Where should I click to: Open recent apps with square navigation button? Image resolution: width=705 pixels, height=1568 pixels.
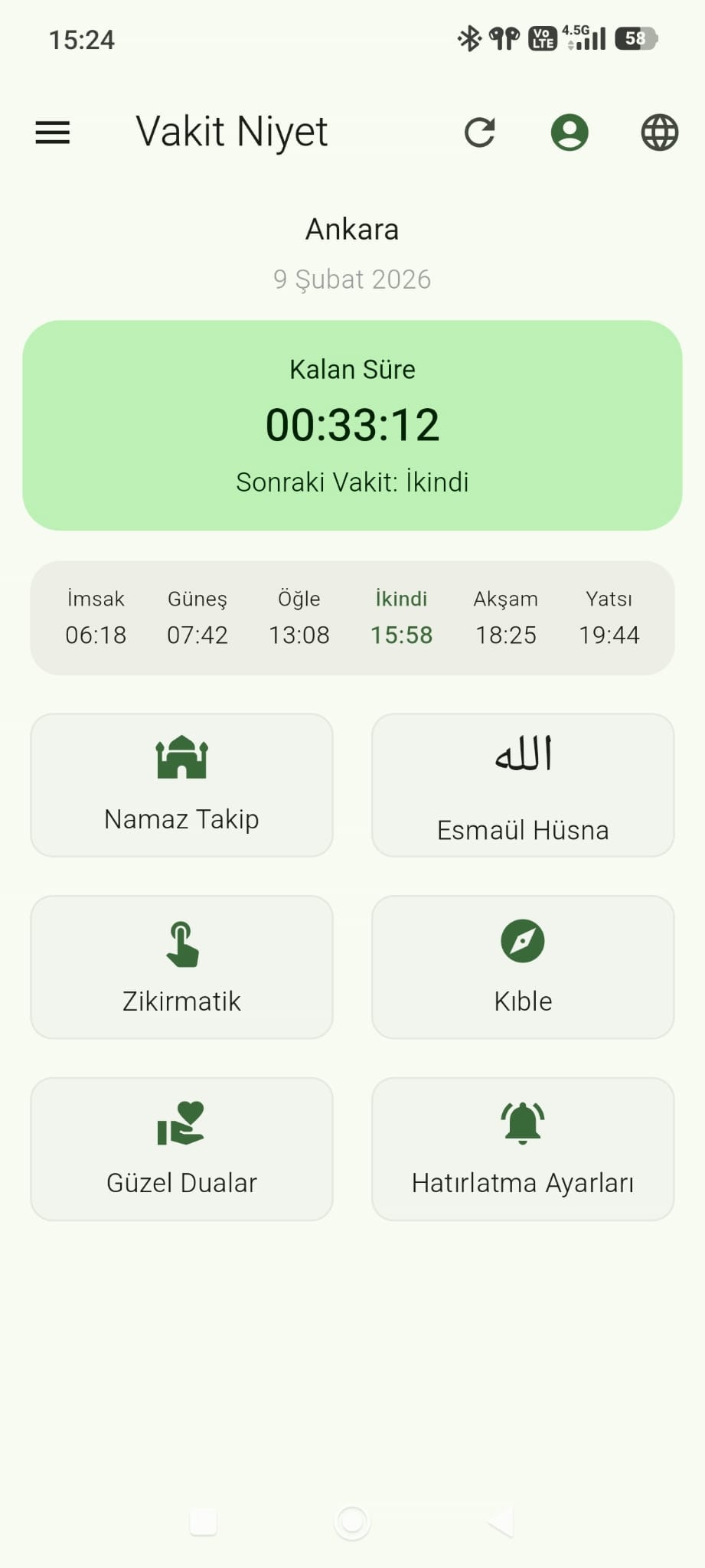pos(204,1521)
